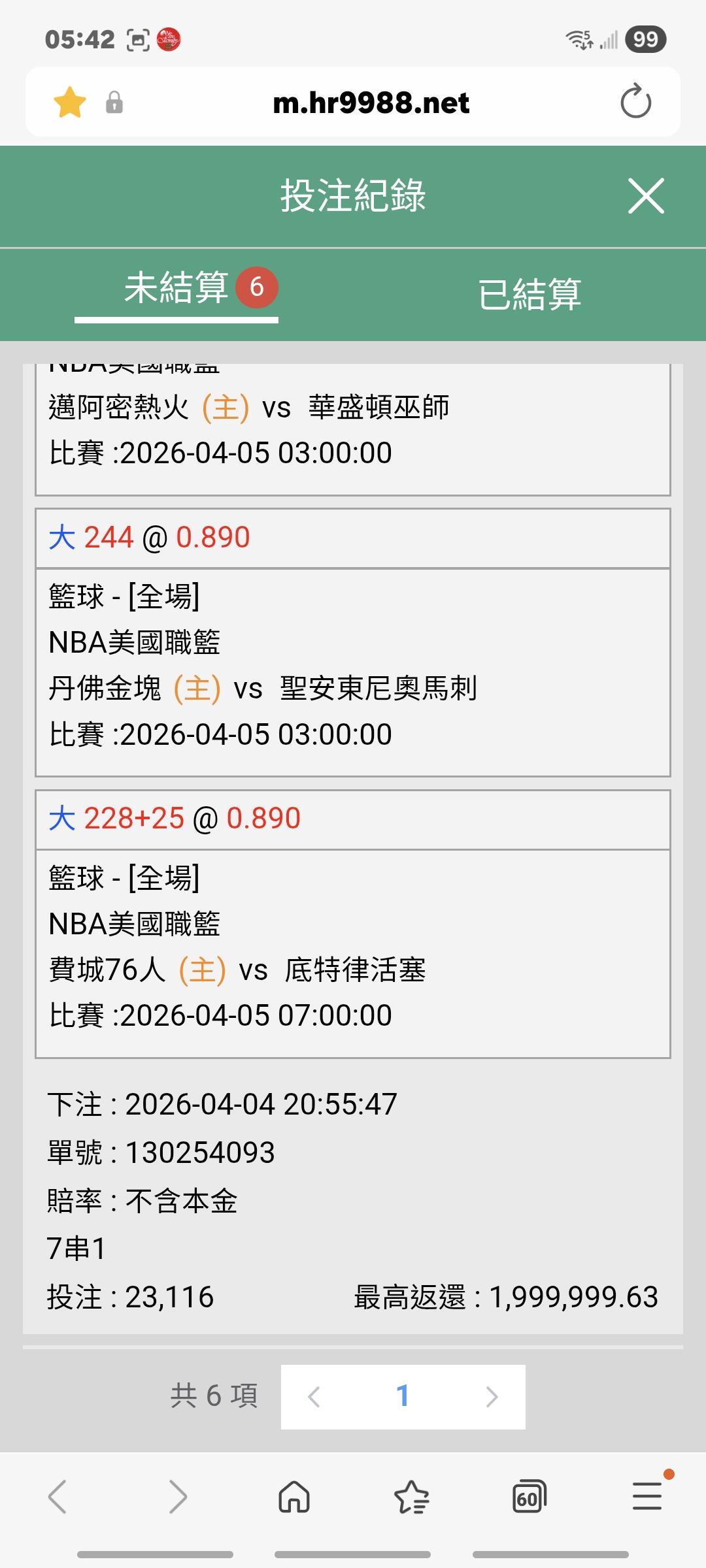706x1568 pixels.
Task: Open the m.hr9988.net address bar
Action: [371, 103]
